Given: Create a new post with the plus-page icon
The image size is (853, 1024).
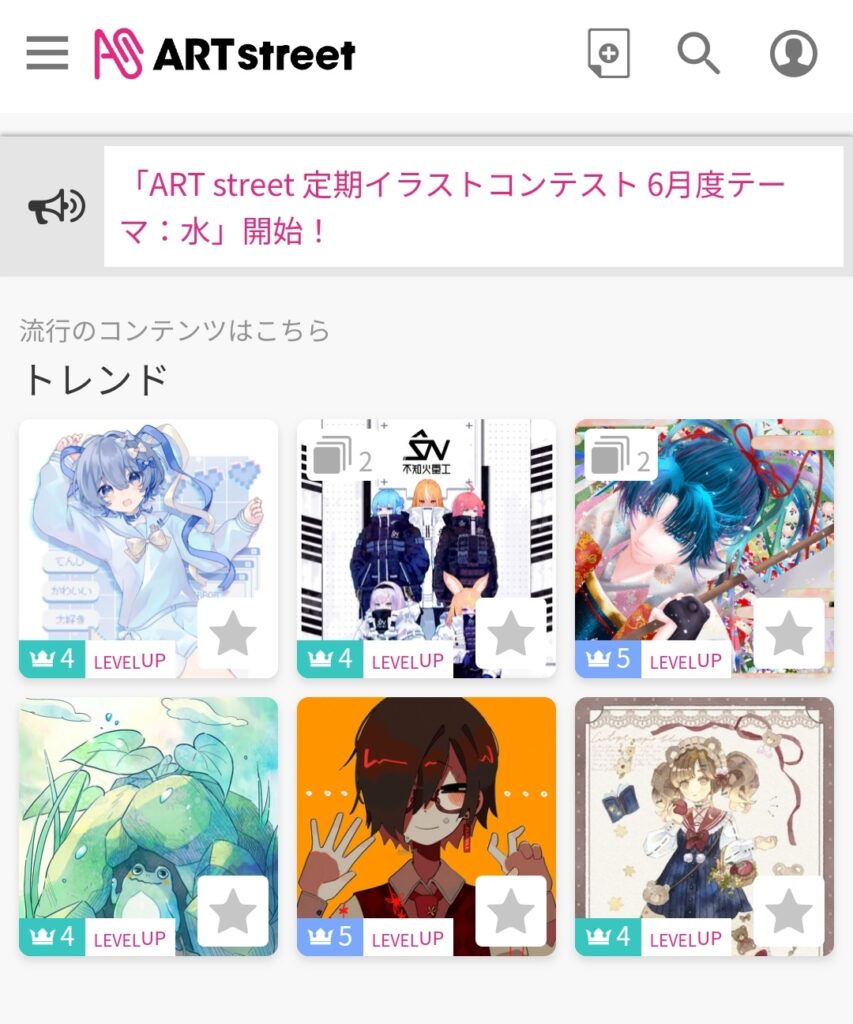Looking at the screenshot, I should coord(608,53).
